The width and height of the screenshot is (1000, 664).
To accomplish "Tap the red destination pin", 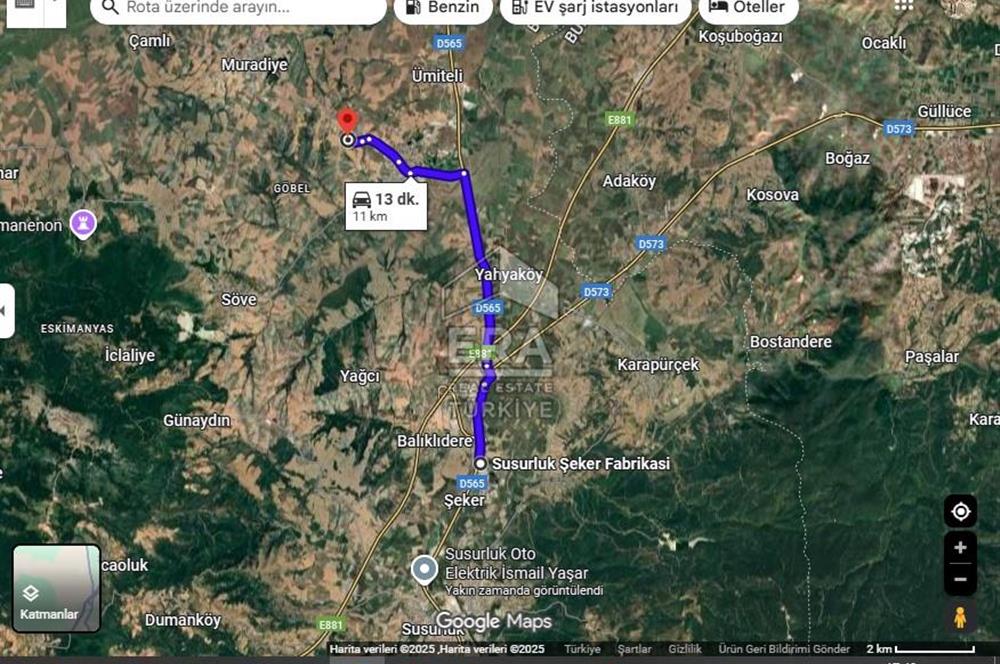I will pos(347,122).
